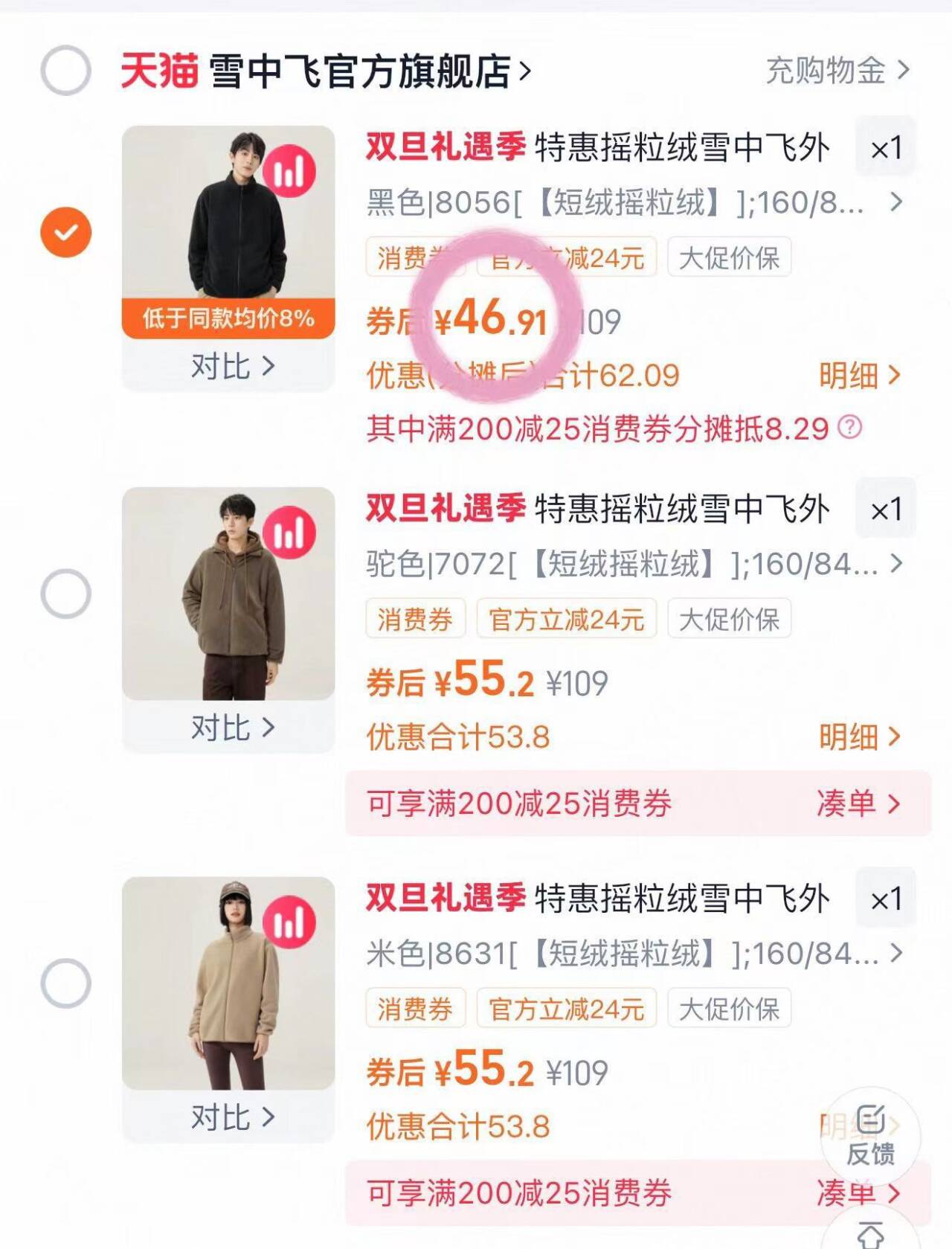The width and height of the screenshot is (952, 1249).
Task: Select all items from 雪中飞官方旗舰店
Action: pyautogui.click(x=65, y=71)
